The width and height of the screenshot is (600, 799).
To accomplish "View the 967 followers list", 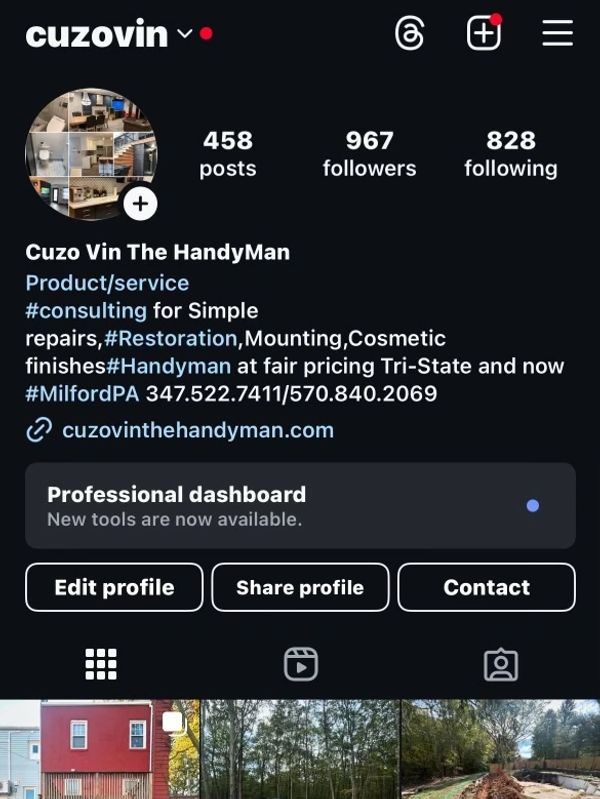I will [x=369, y=153].
